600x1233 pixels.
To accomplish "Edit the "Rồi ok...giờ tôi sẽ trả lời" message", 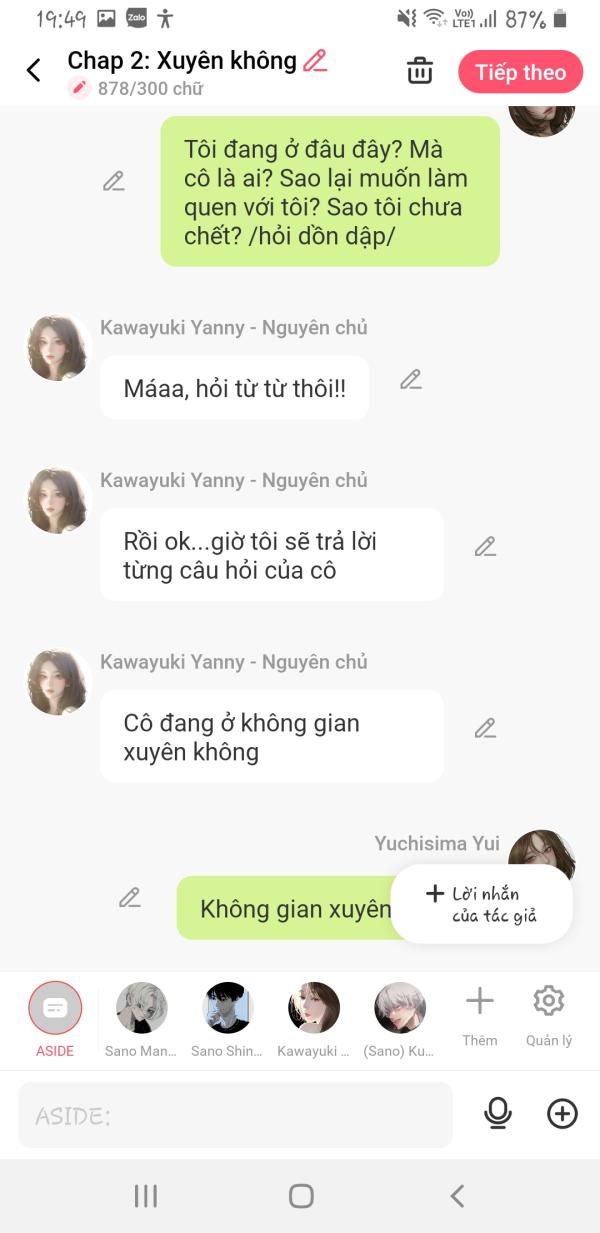I will click(x=485, y=547).
